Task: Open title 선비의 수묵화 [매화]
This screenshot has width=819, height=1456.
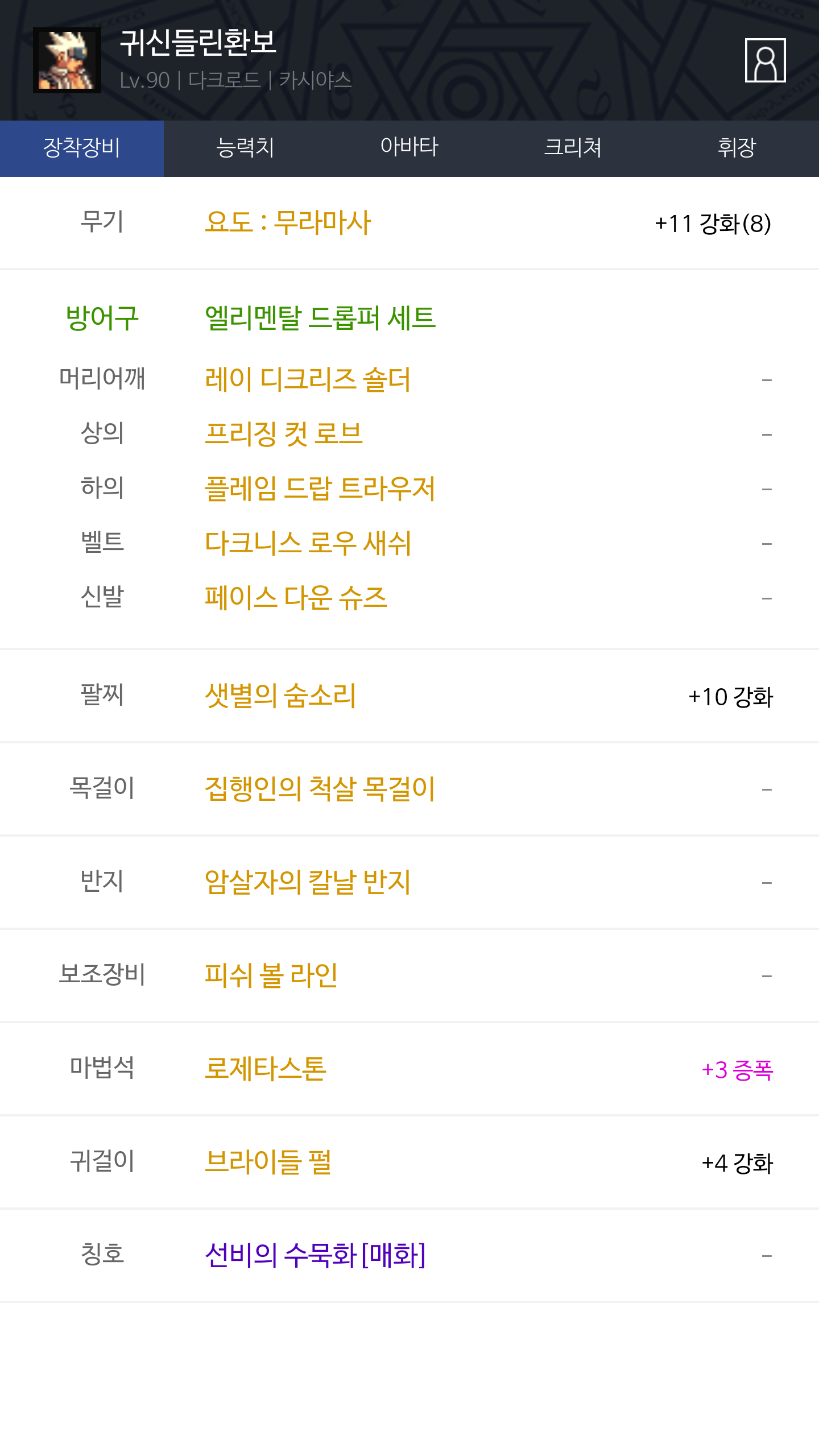Action: tap(315, 1255)
